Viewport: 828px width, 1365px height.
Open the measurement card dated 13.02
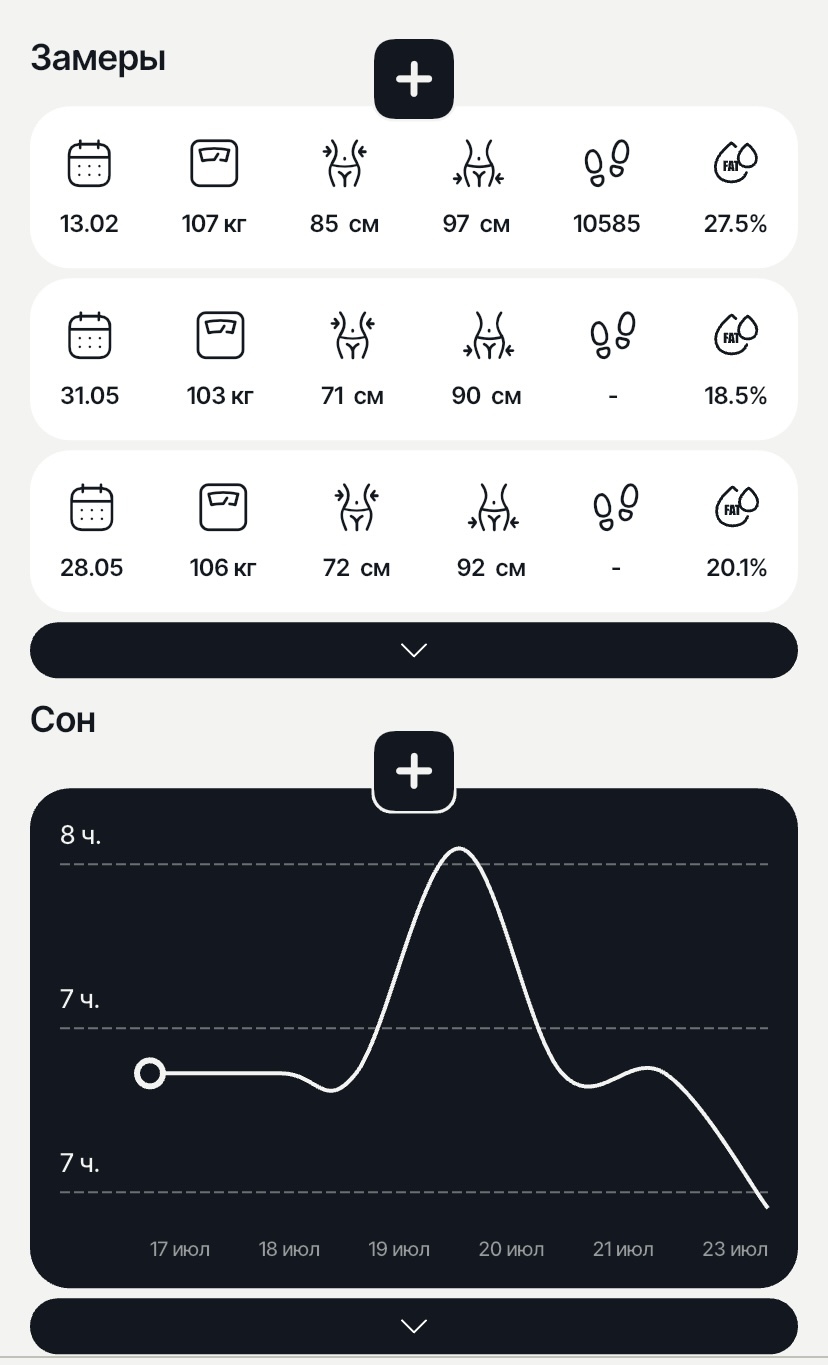(x=414, y=188)
